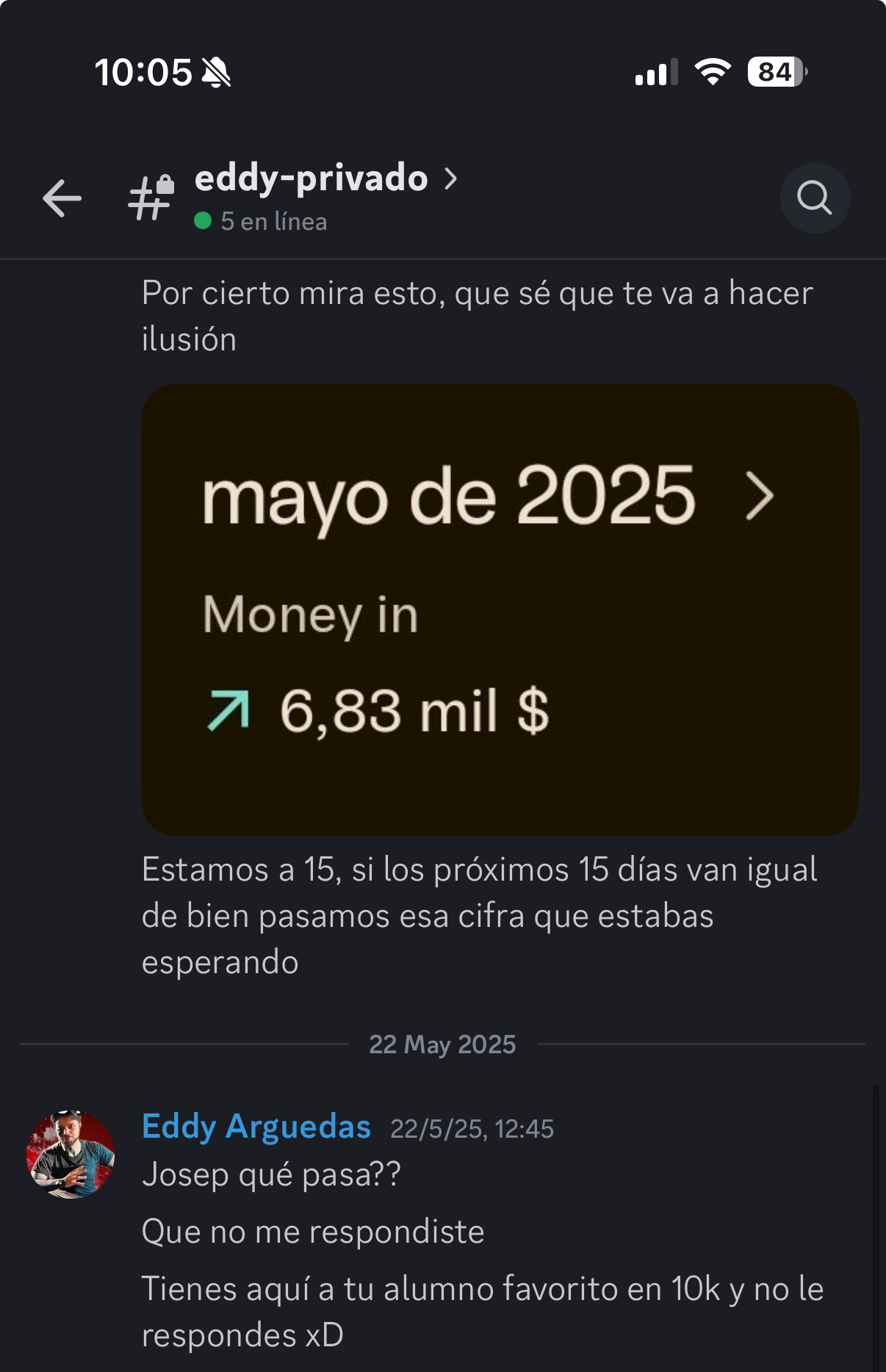Search messages in this channel
Viewport: 886px width, 1372px height.
coord(815,198)
